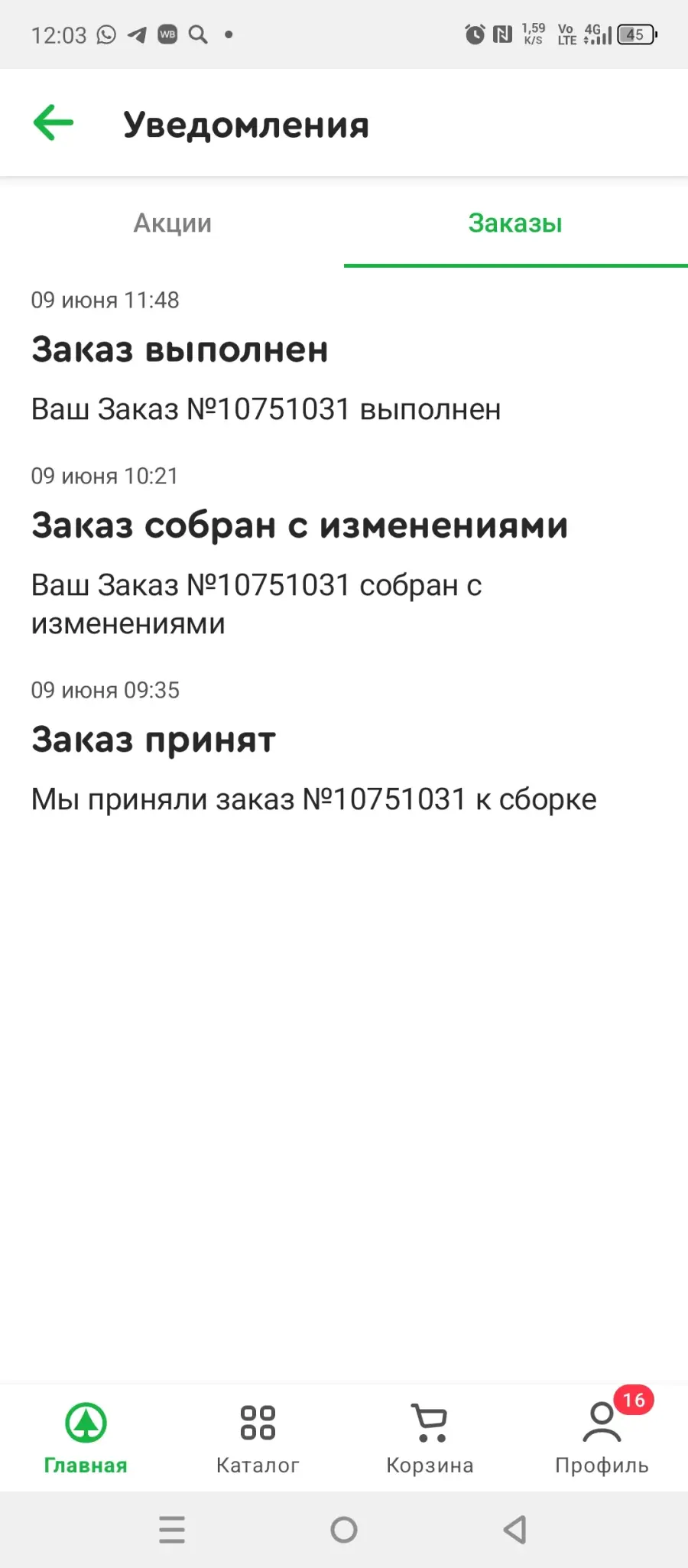Go to the Главная tab

pyautogui.click(x=86, y=1438)
